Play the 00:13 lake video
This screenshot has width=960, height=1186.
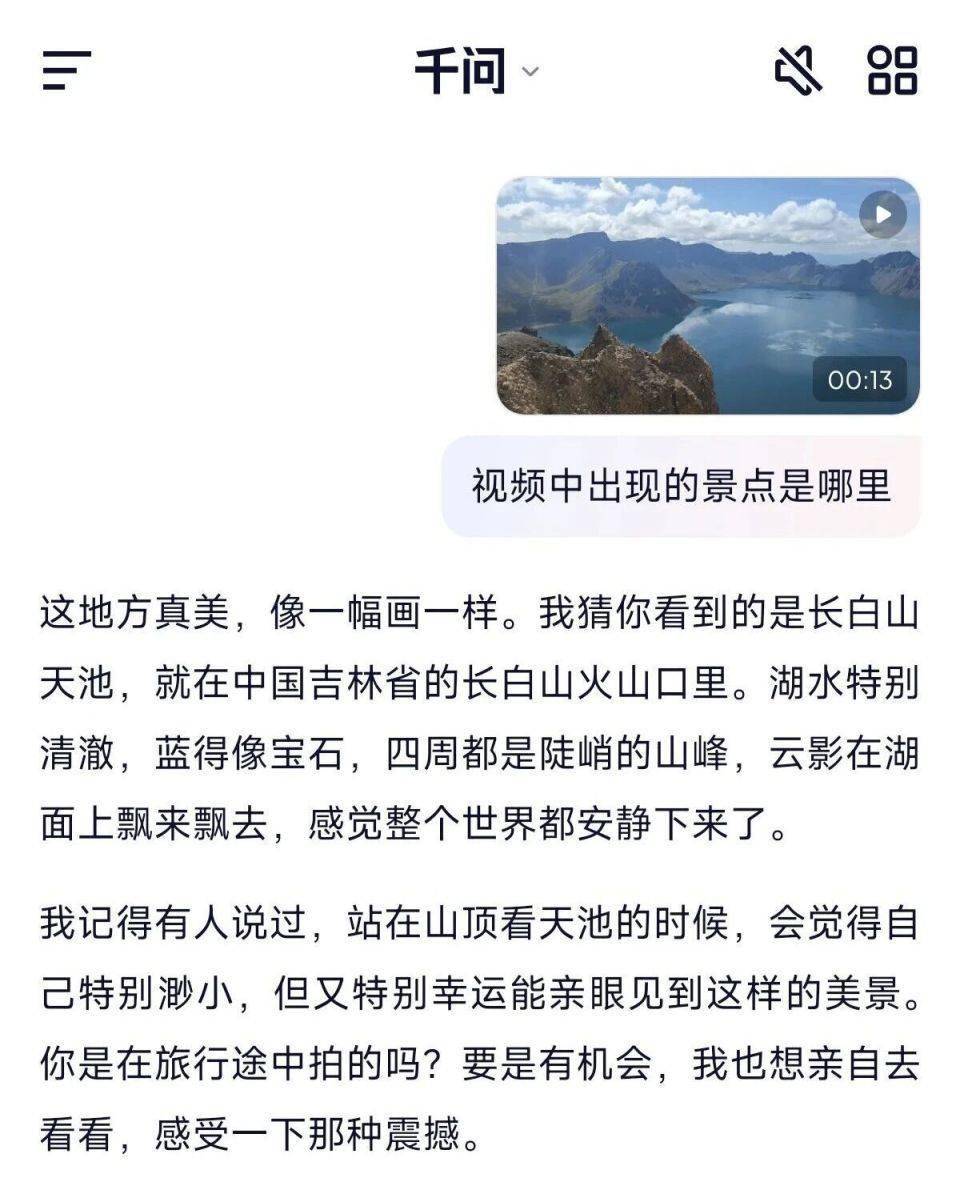tap(883, 215)
